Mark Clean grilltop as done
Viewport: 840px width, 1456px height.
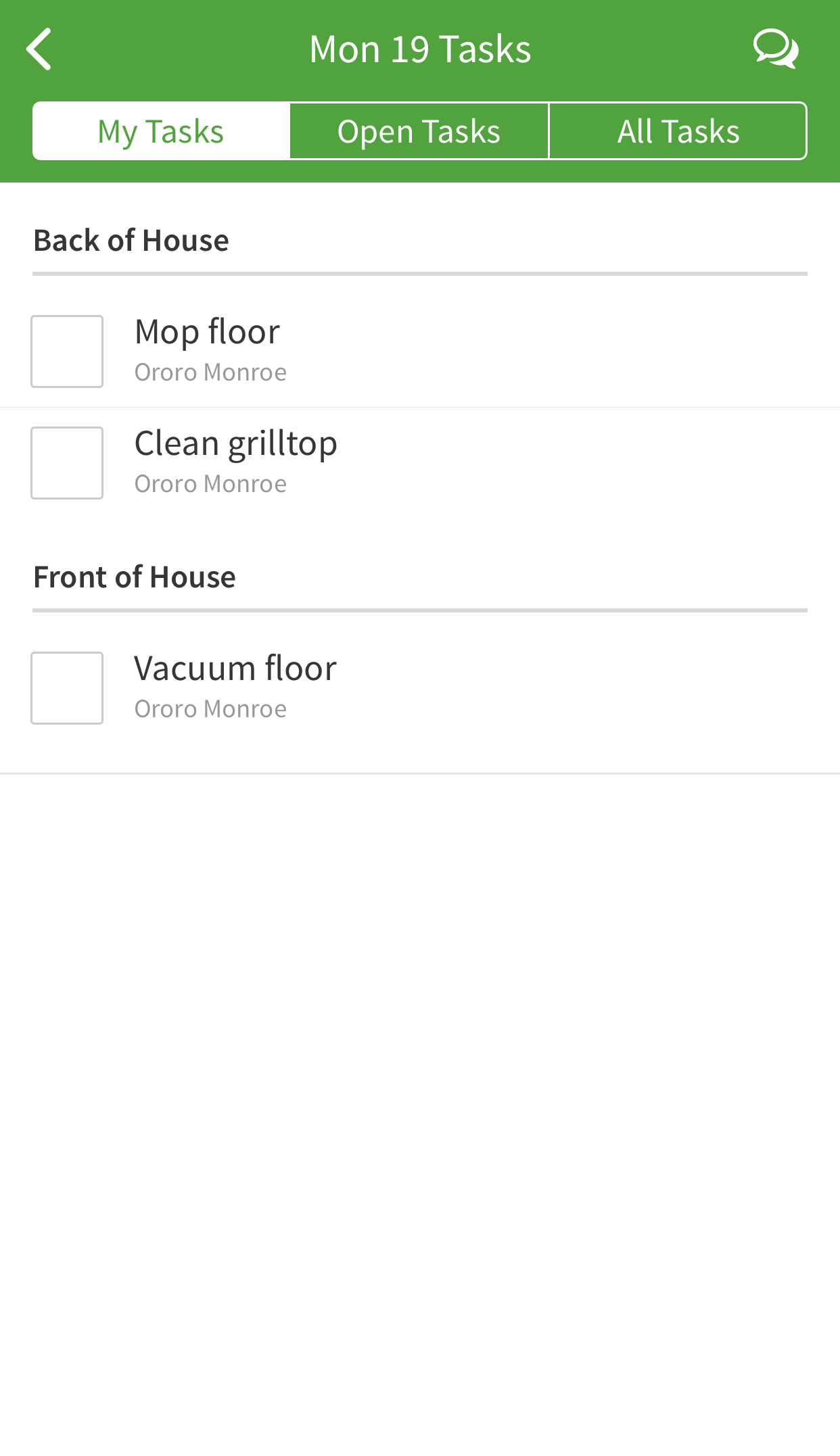point(67,463)
